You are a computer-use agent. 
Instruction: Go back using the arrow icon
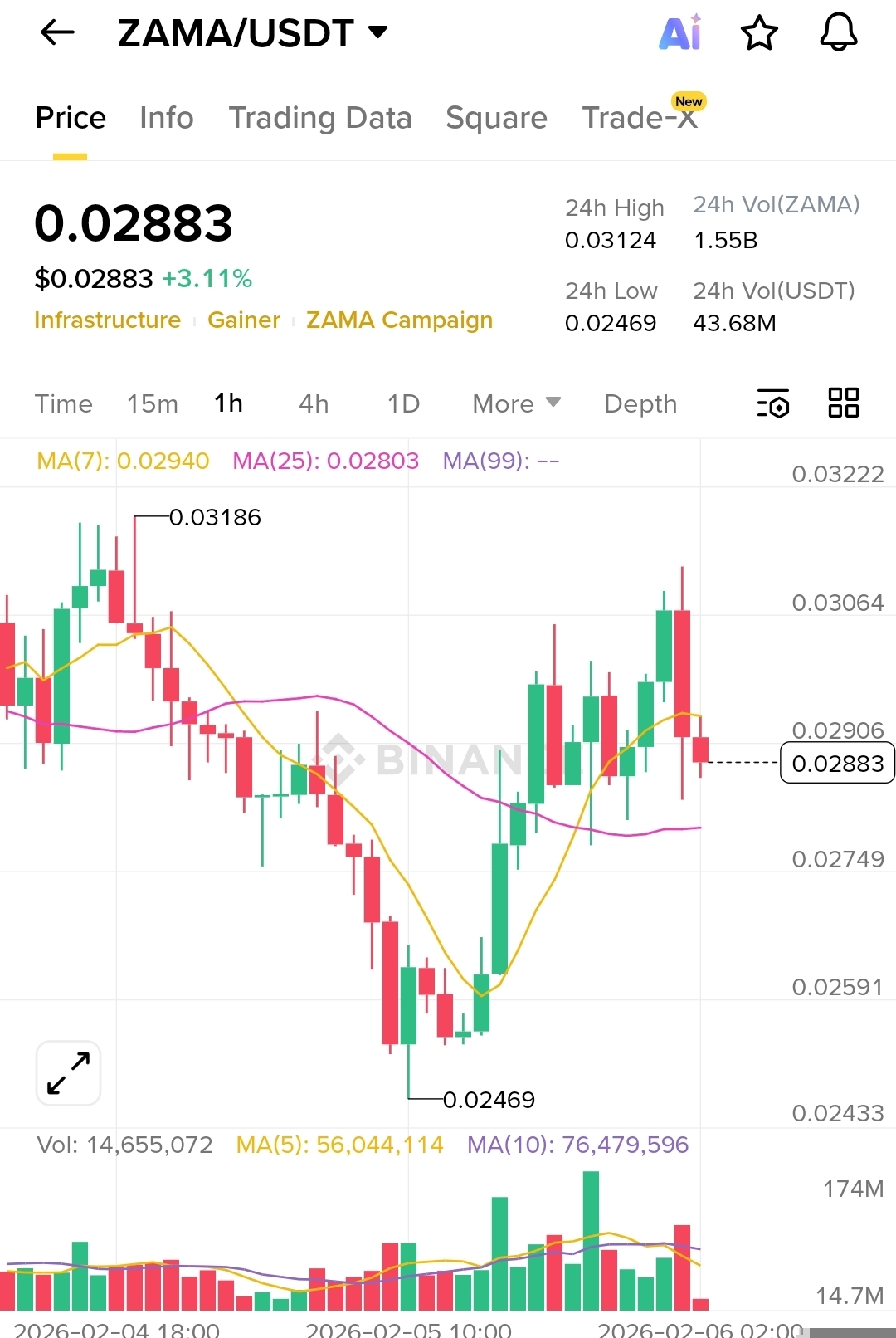click(x=57, y=33)
